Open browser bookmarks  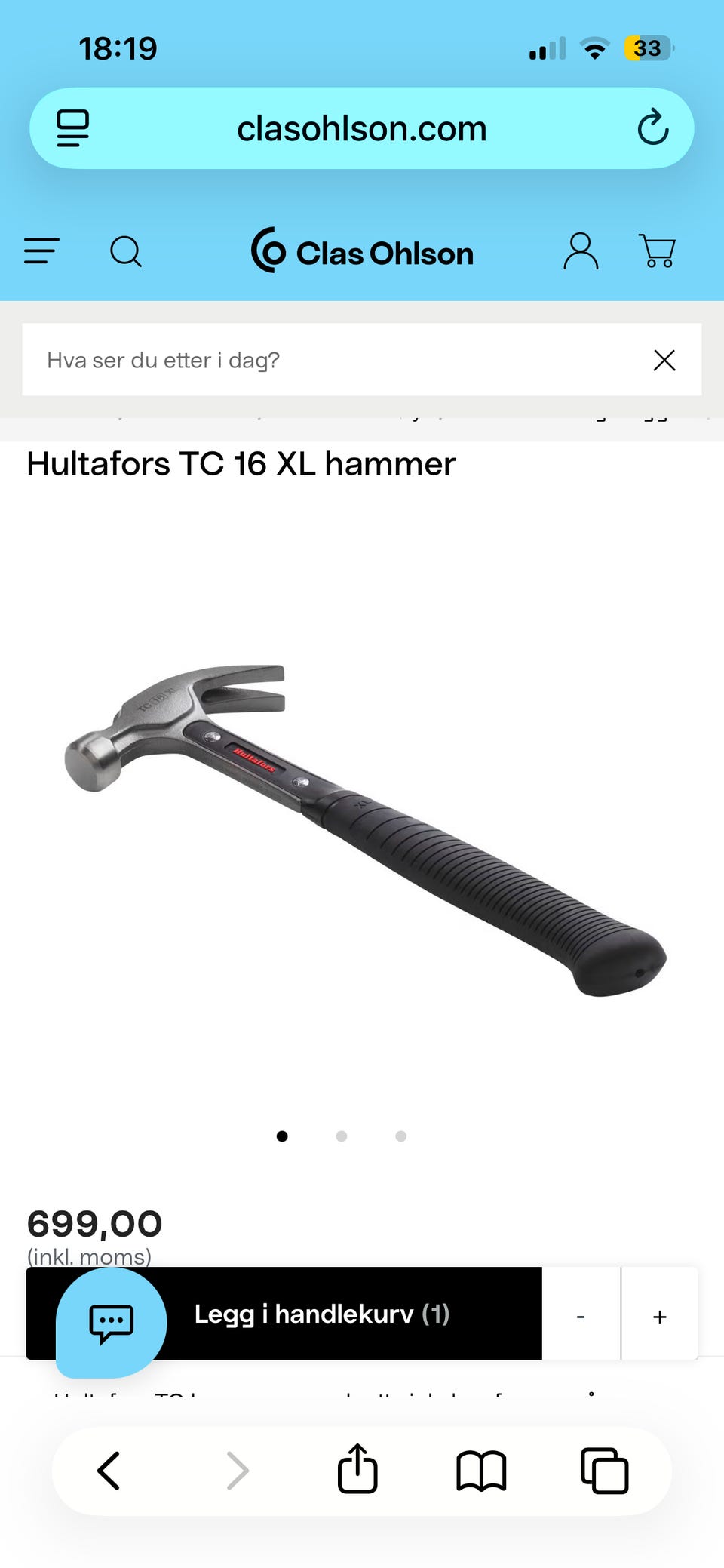pyautogui.click(x=481, y=1471)
